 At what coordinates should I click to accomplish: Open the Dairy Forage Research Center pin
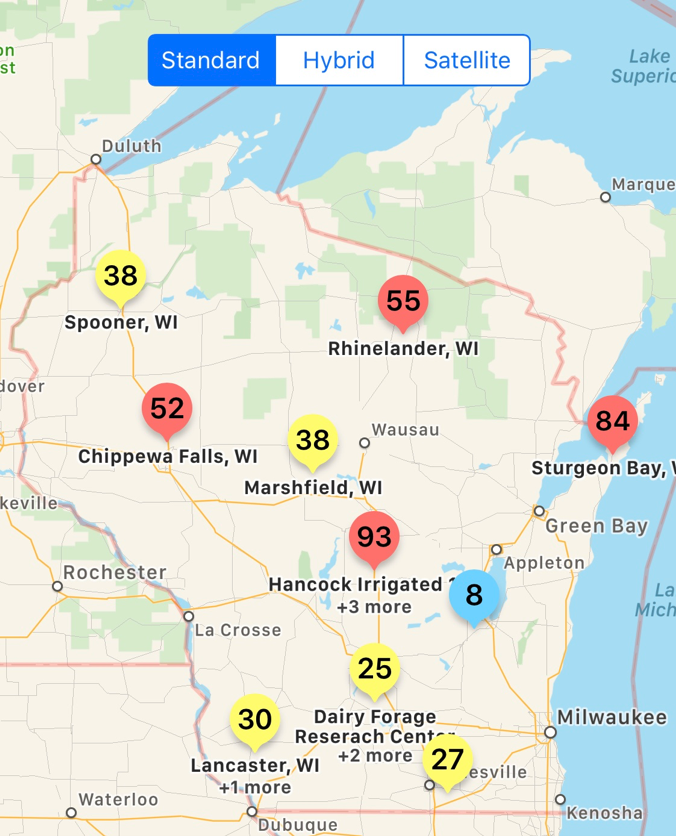tap(375, 669)
